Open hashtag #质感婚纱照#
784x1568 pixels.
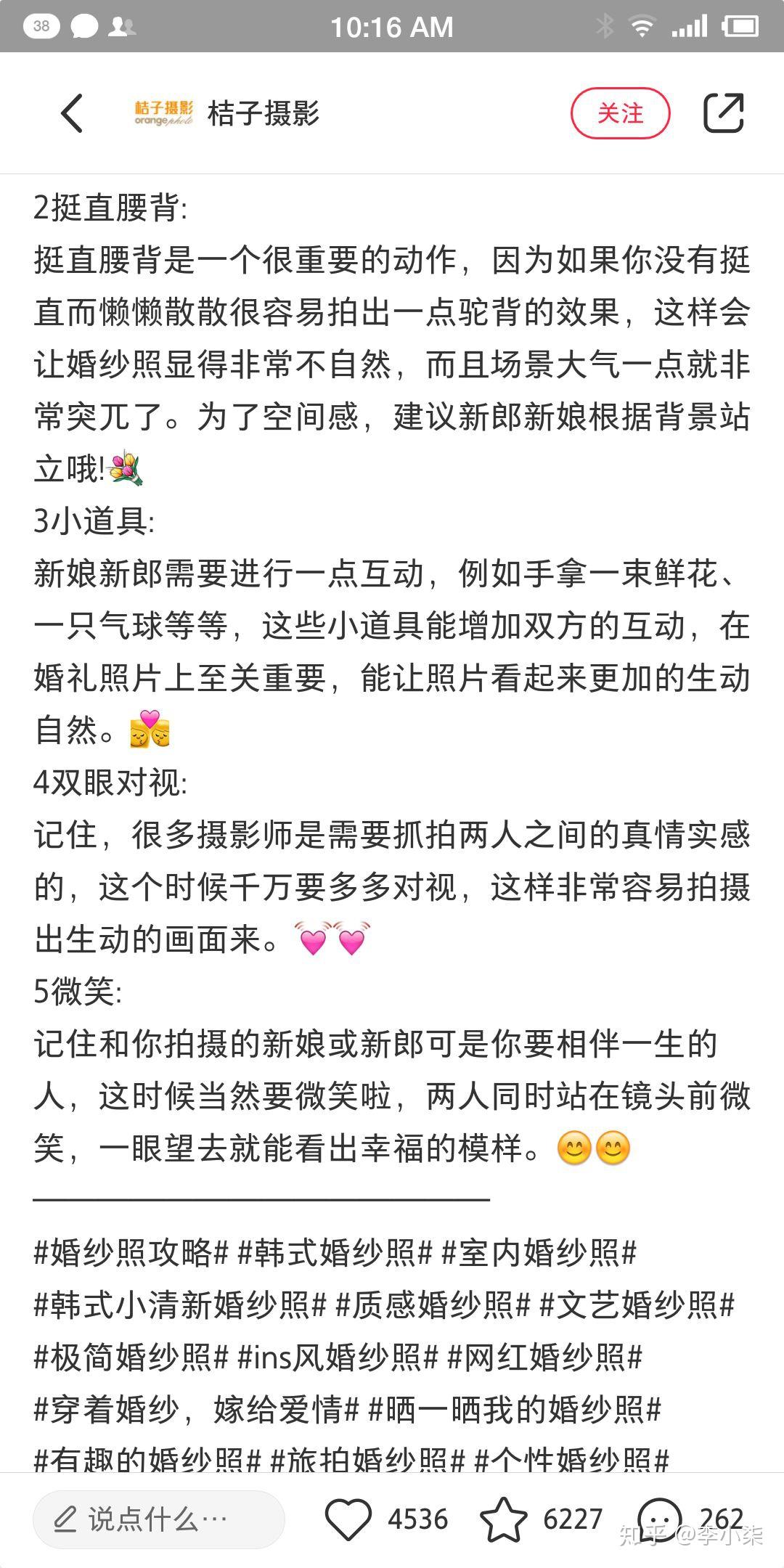coord(433,1305)
